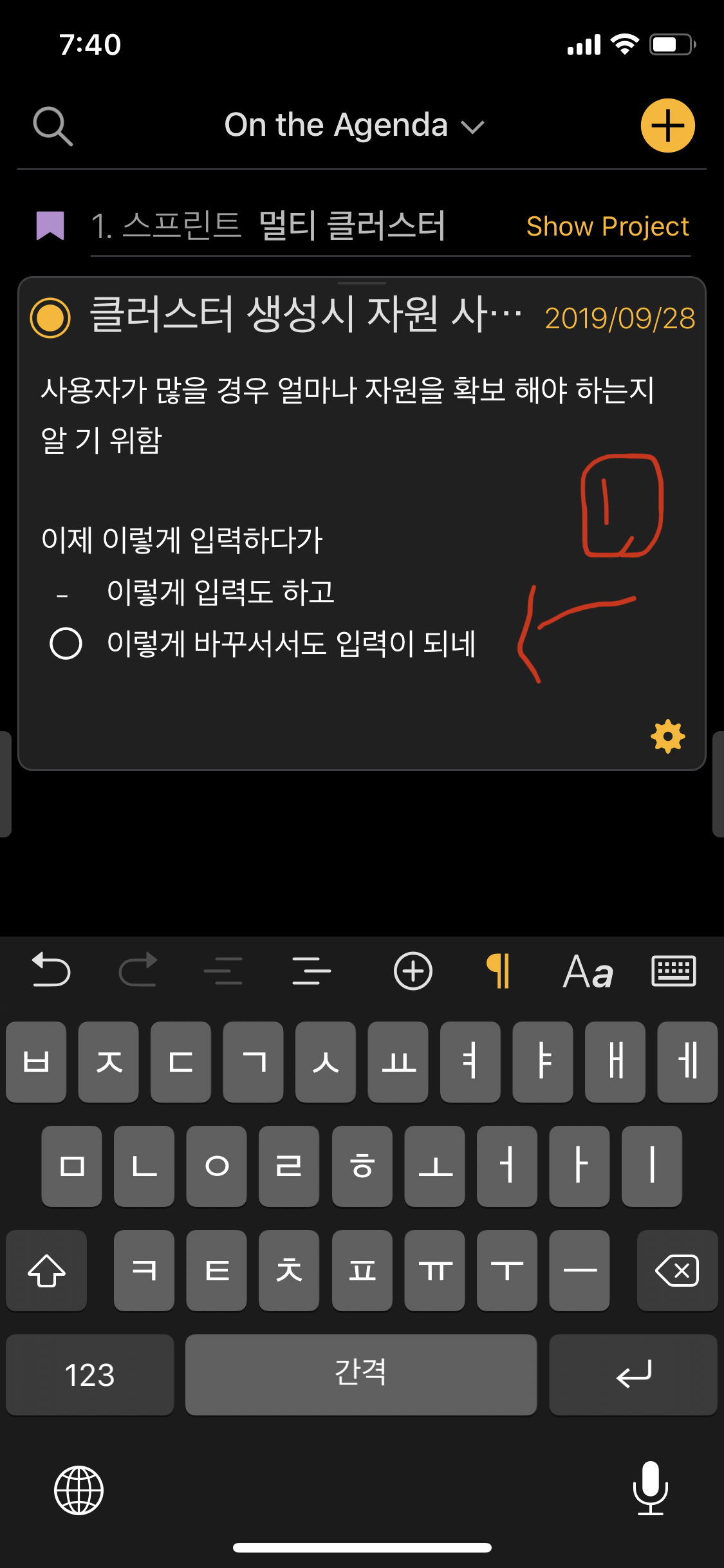
Task: Open paragraph style options
Action: pyautogui.click(x=499, y=970)
